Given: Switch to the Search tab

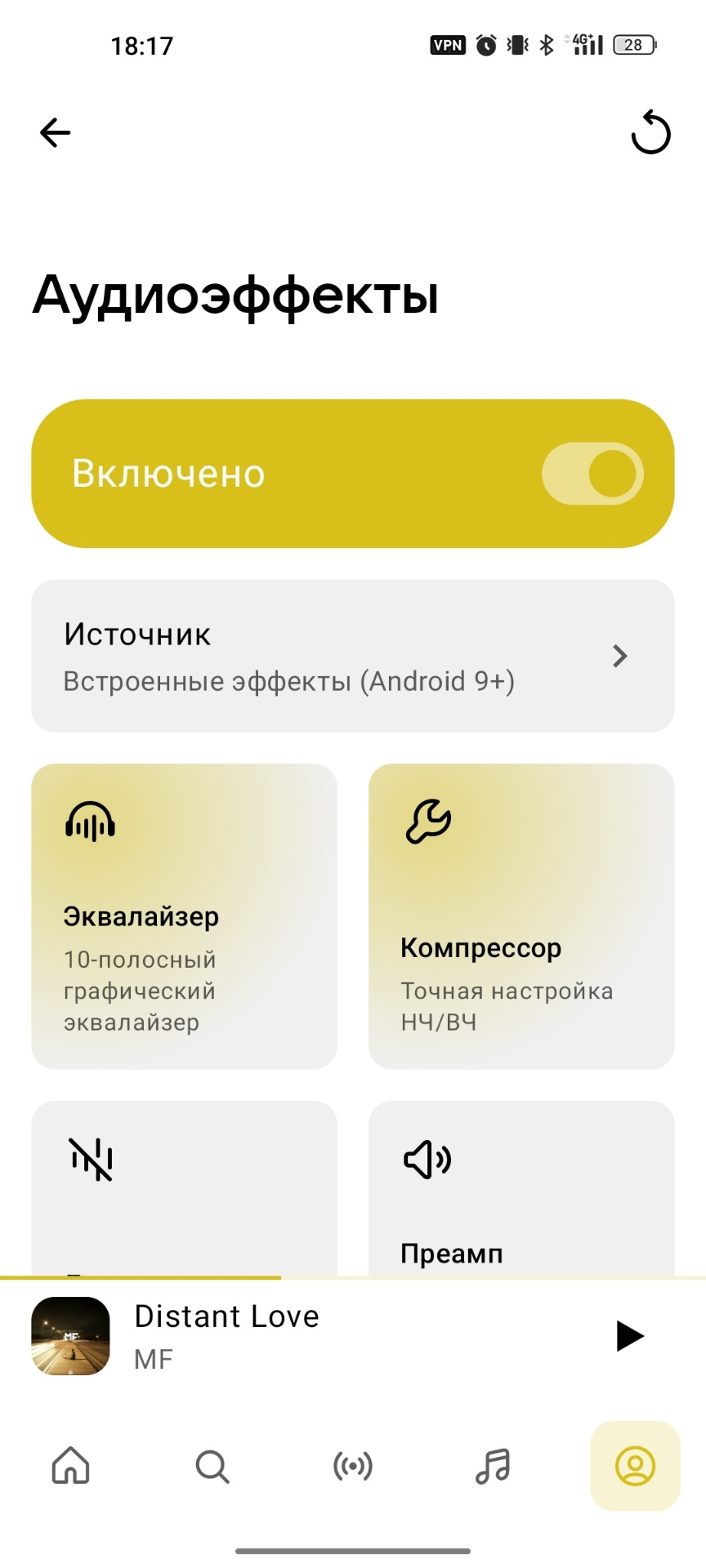Looking at the screenshot, I should (x=212, y=1466).
